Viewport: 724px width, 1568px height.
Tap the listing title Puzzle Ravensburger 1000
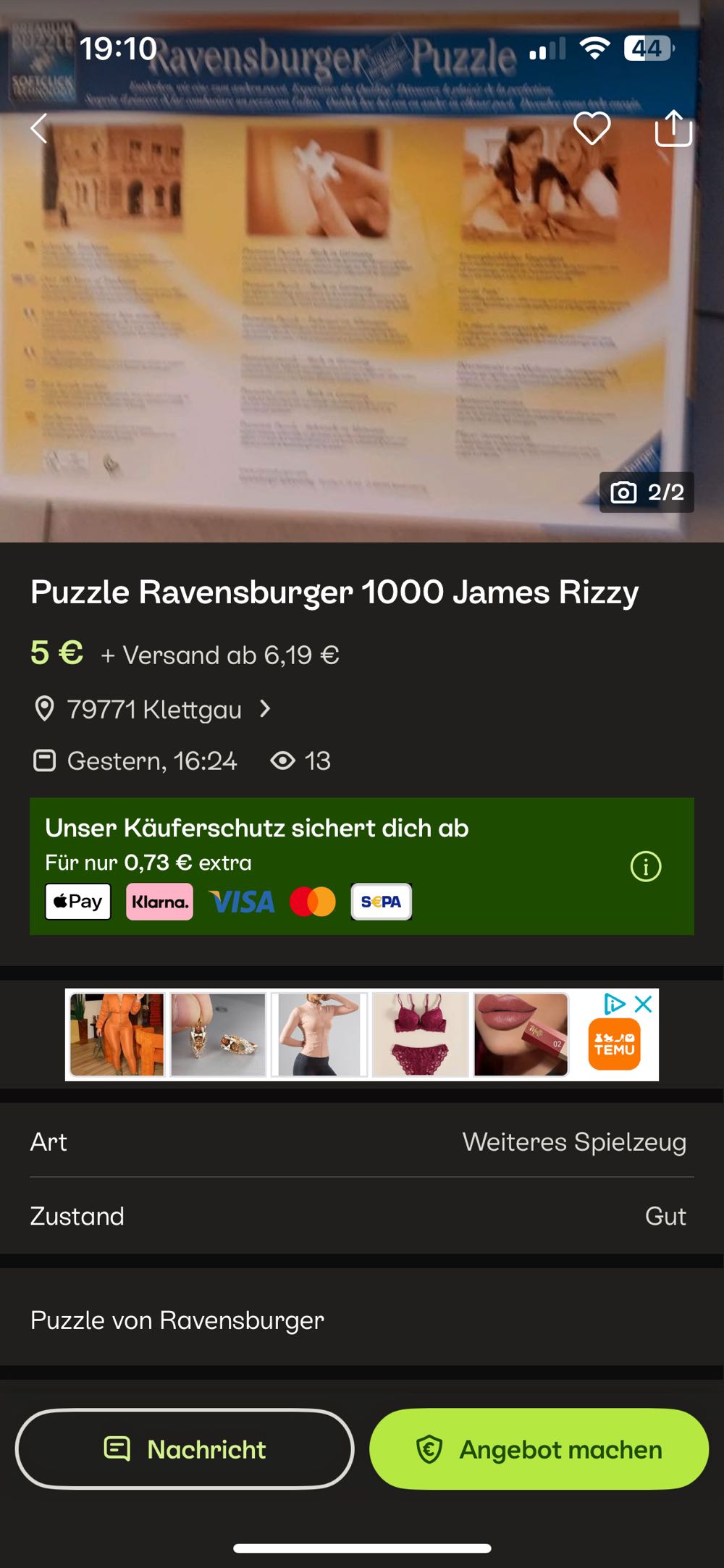333,592
